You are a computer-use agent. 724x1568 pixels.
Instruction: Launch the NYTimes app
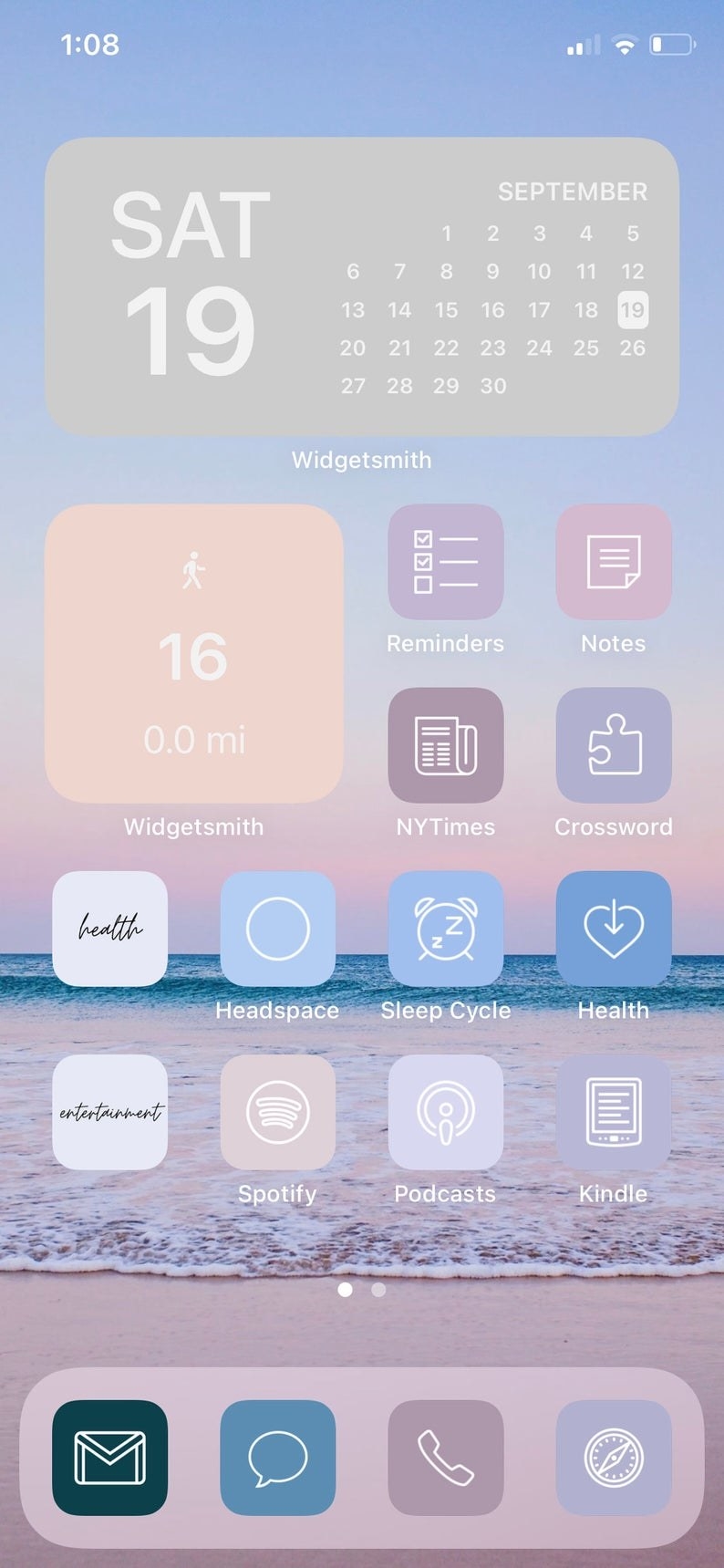coord(445,745)
